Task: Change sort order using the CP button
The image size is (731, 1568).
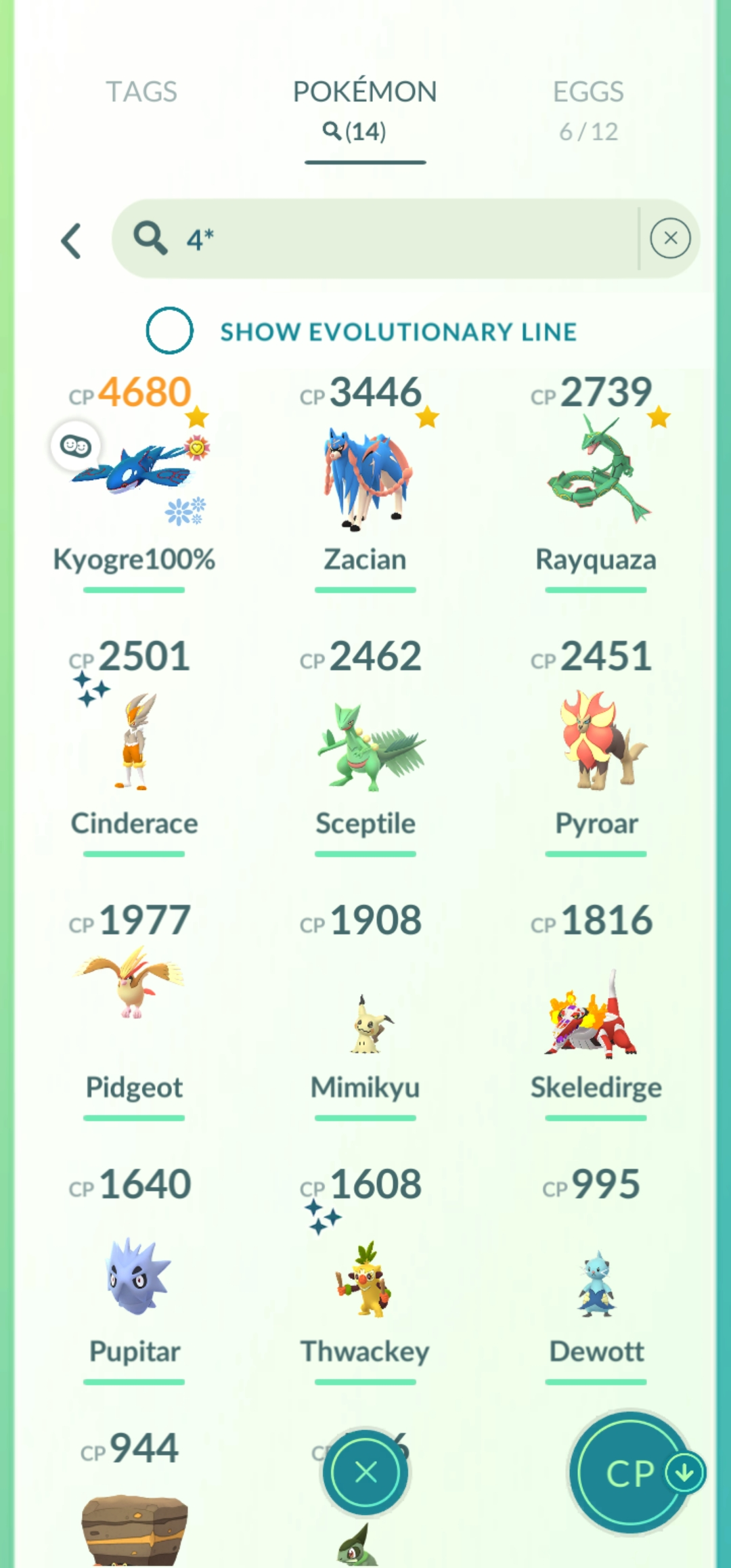Action: pos(631,1472)
